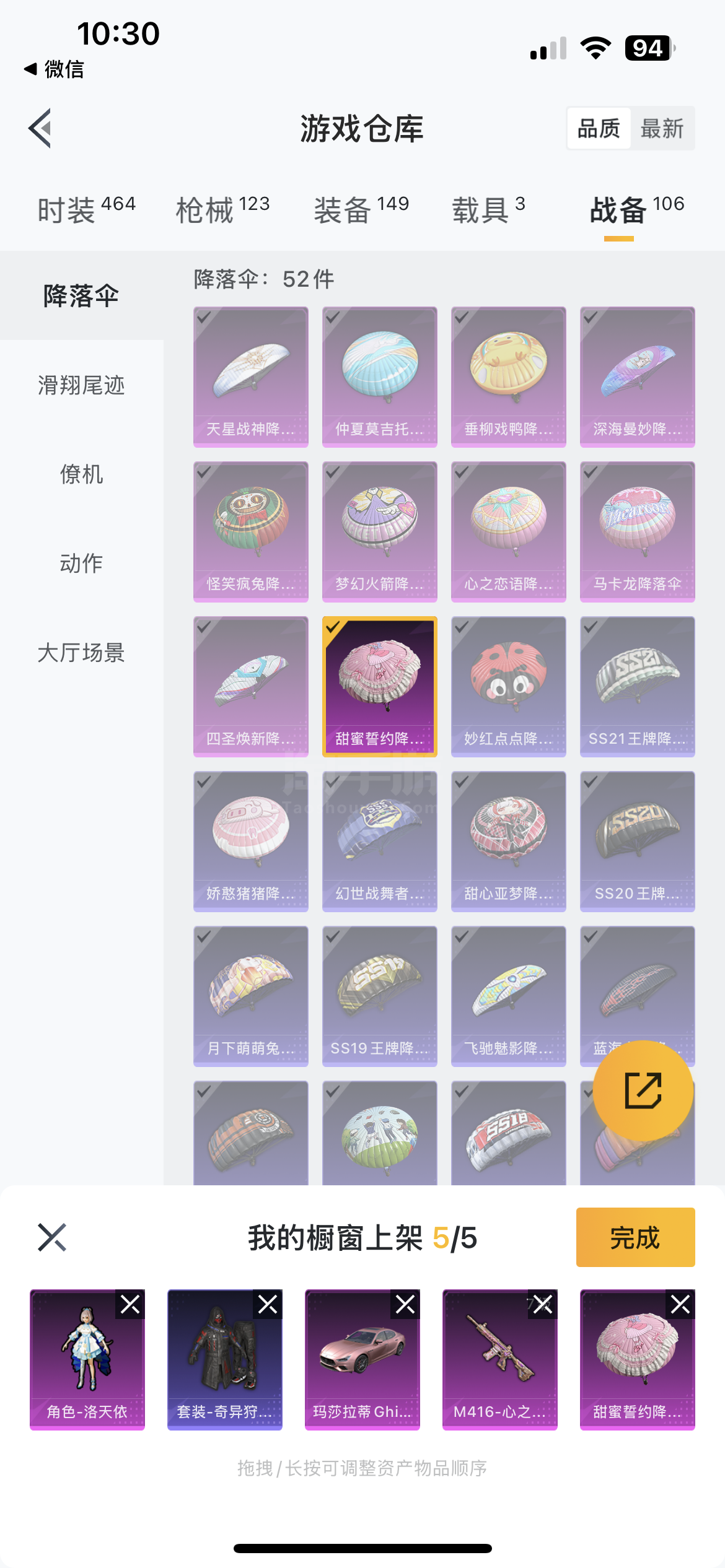The image size is (725, 1568).
Task: Deselect the highlighted 甜蜜誓约 parachute in grid
Action: (379, 686)
